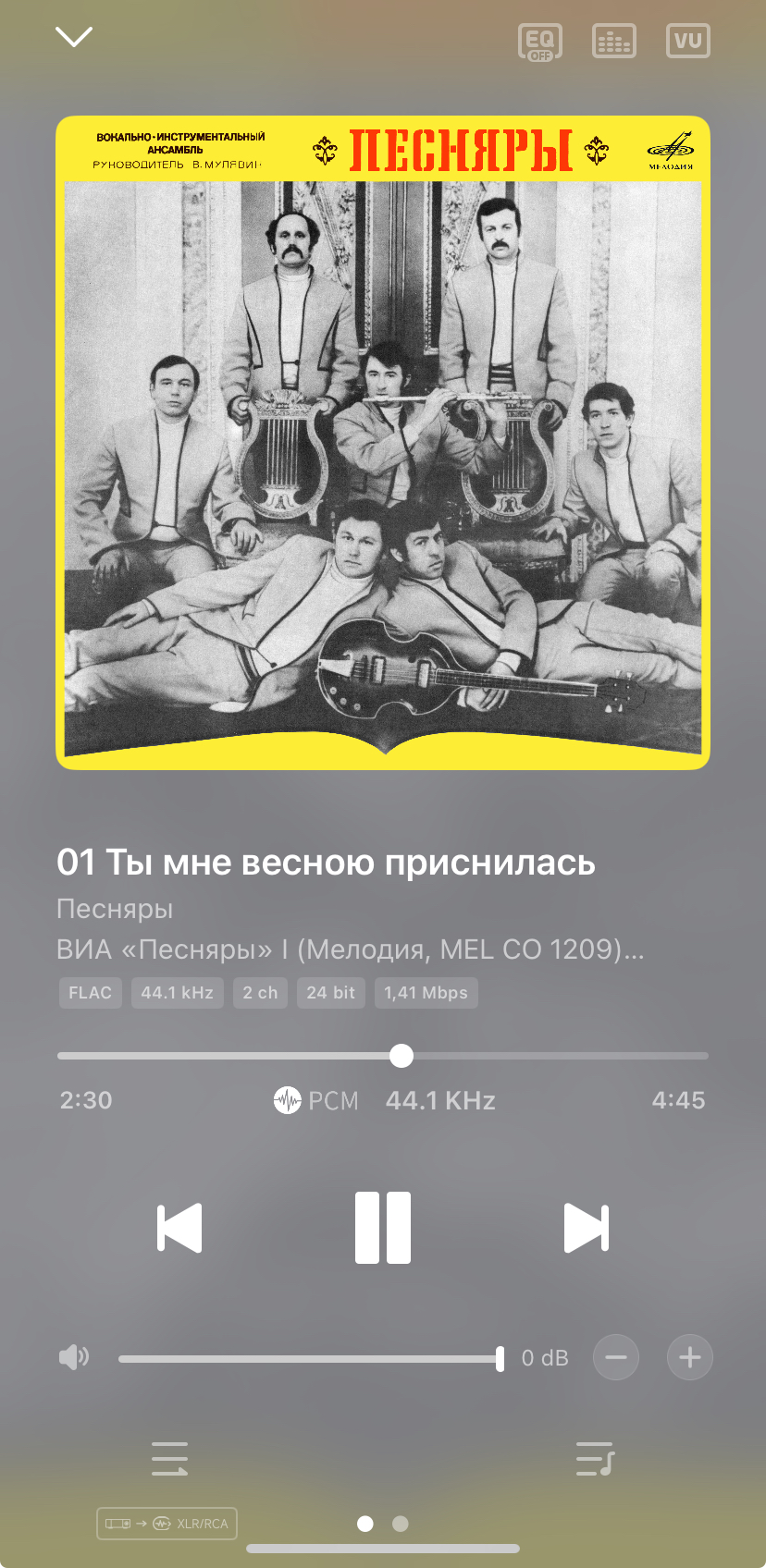Change the playback order mode
The width and height of the screenshot is (766, 1568).
(170, 1459)
